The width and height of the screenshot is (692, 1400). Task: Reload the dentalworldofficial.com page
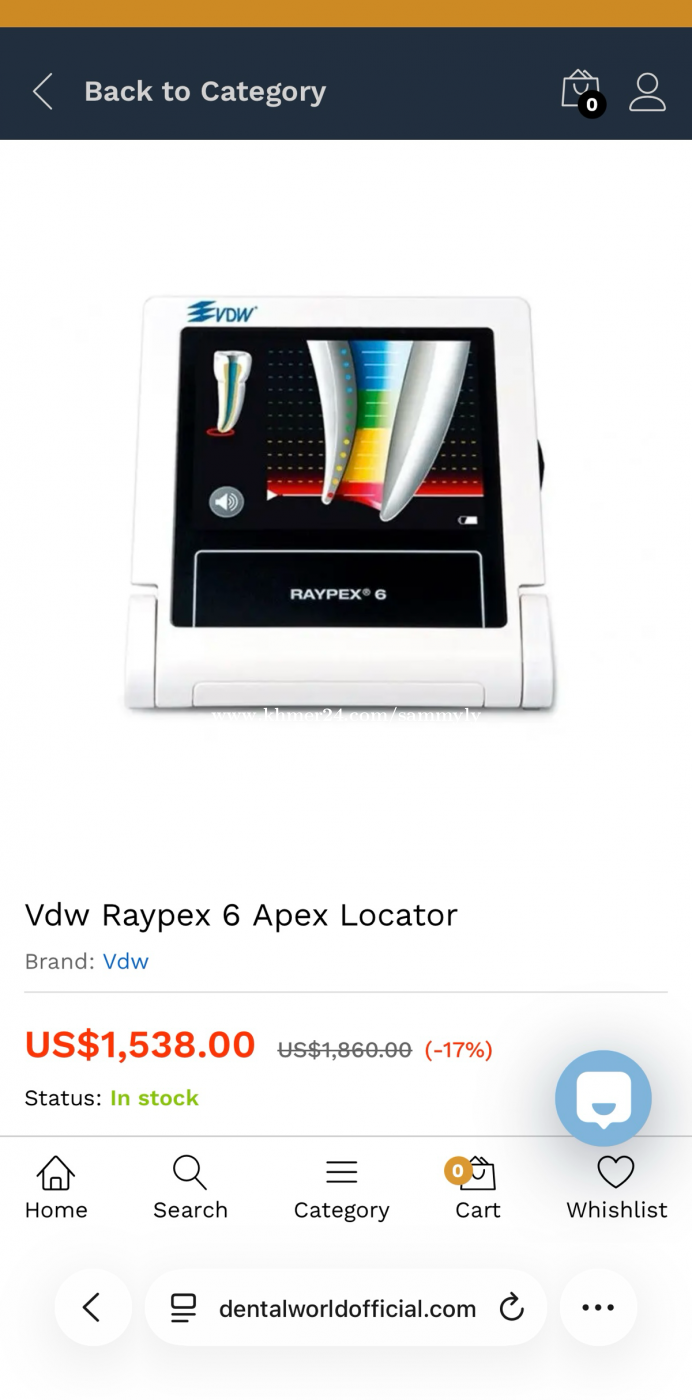pos(511,1307)
